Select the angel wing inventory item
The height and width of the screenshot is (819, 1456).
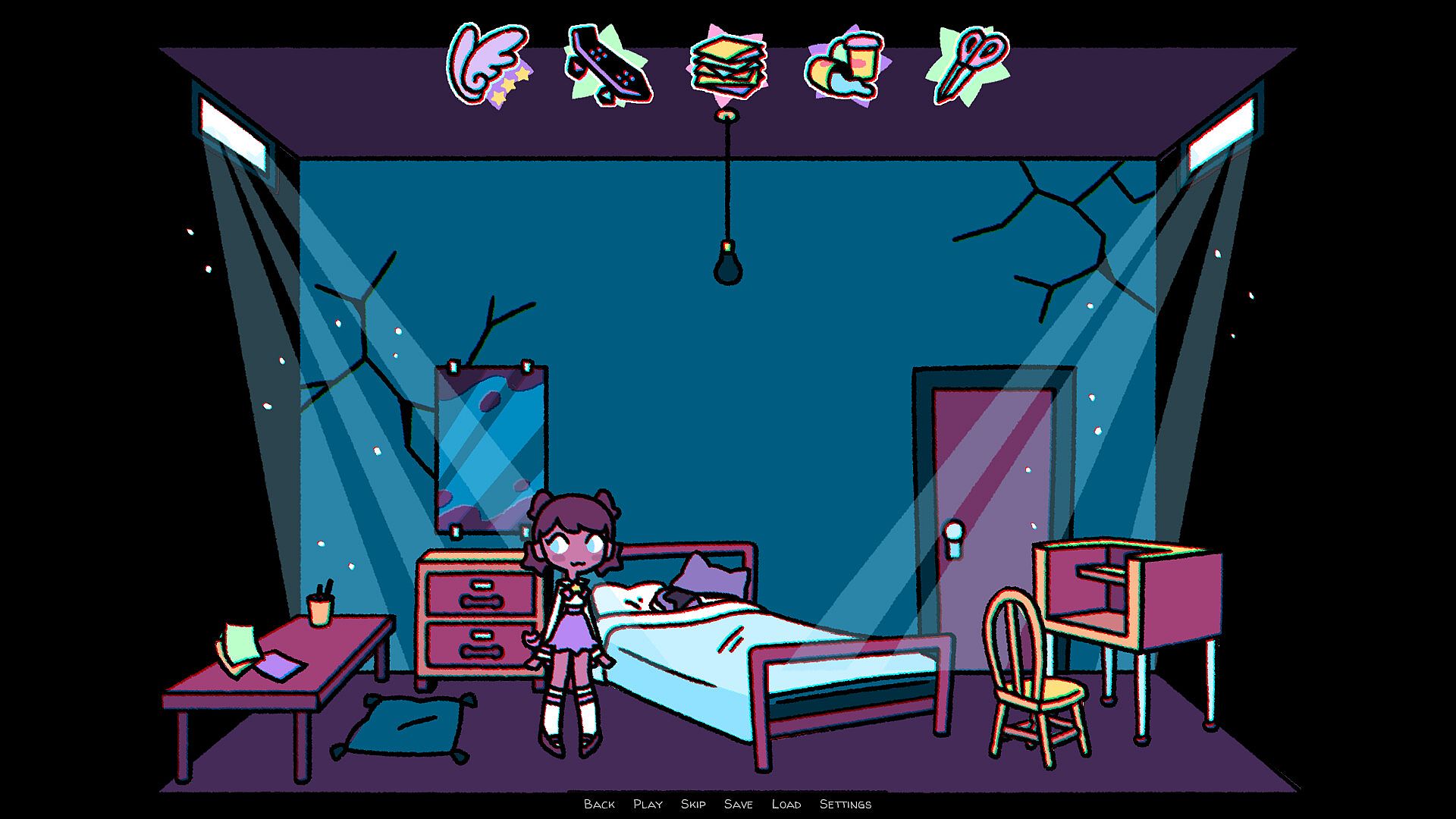coord(488,64)
